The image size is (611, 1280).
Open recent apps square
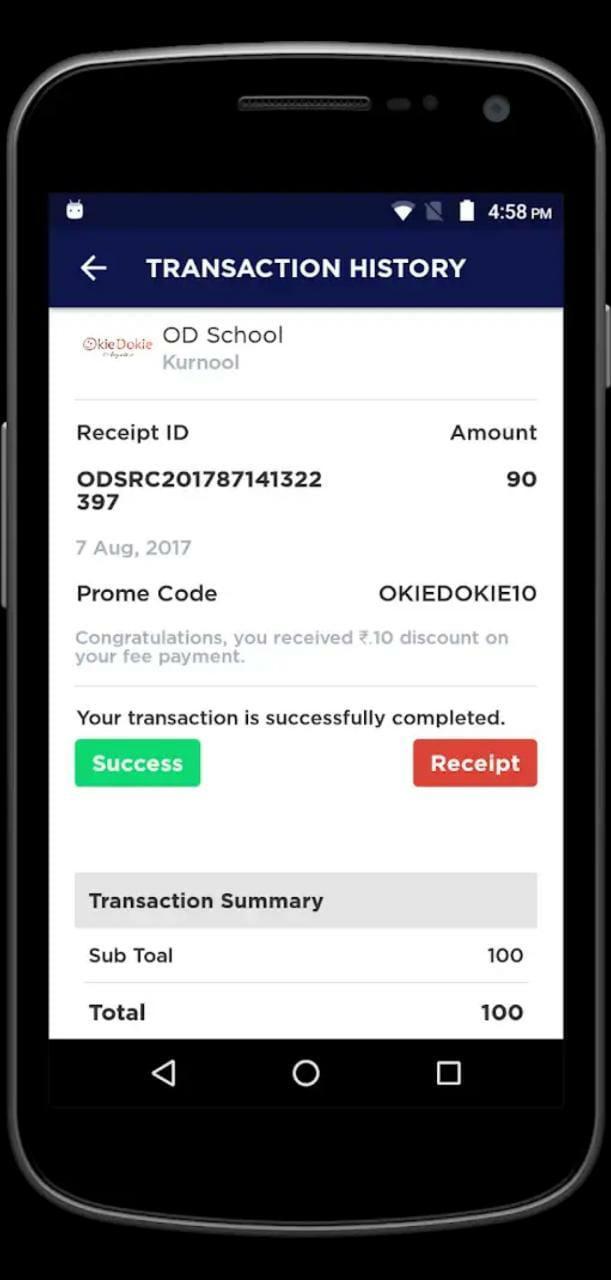449,1073
